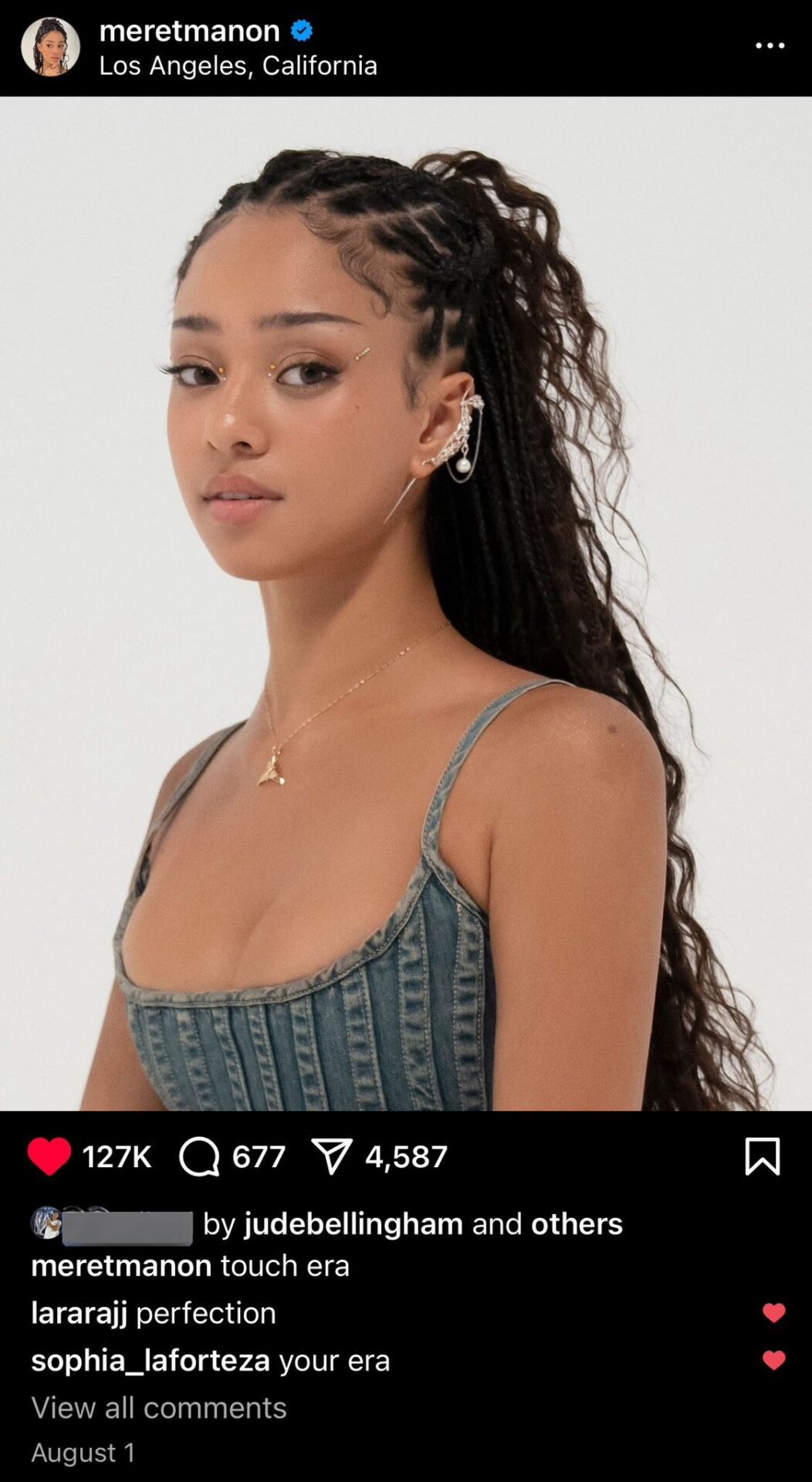
Task: Open meretmanon's profile from the caption
Action: (x=121, y=1266)
